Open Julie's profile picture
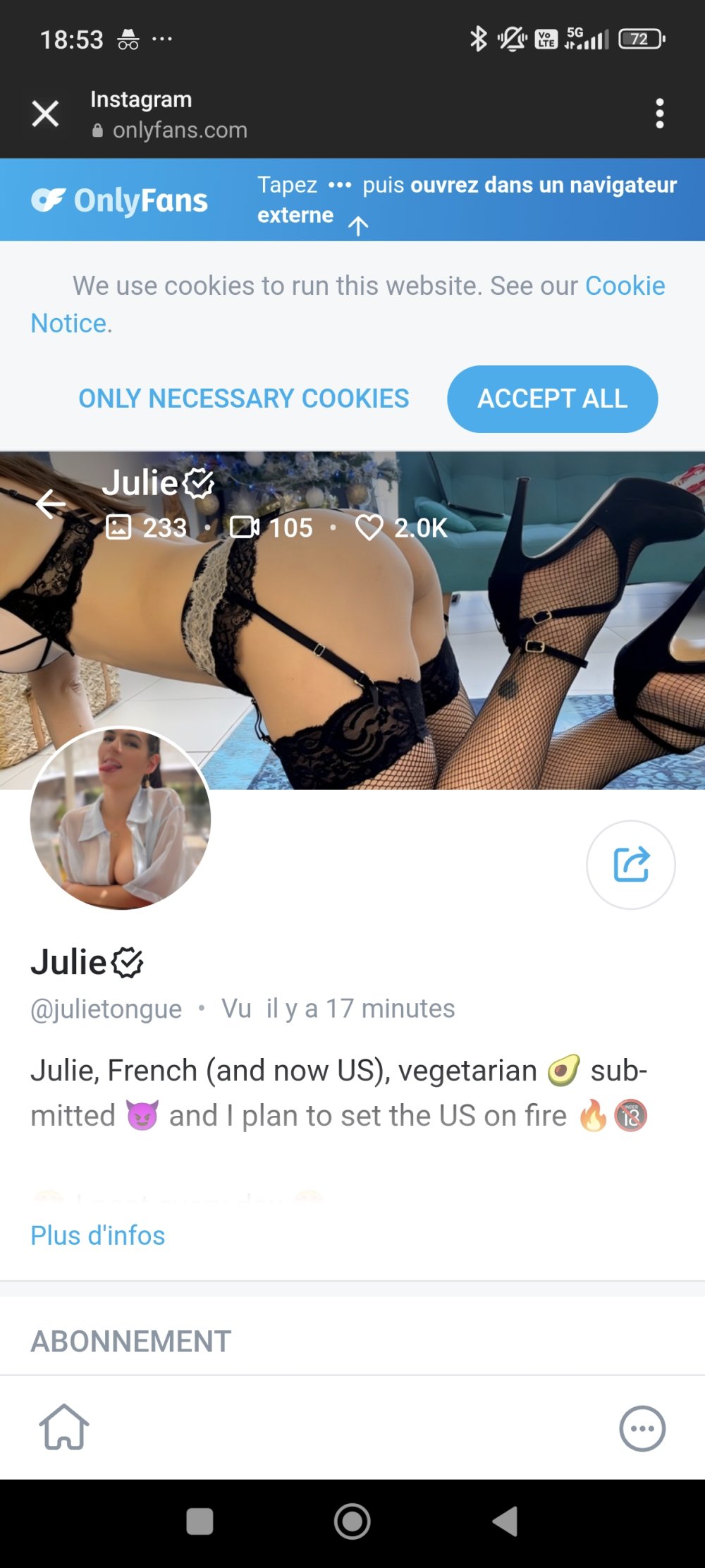Viewport: 705px width, 1568px height. (121, 818)
